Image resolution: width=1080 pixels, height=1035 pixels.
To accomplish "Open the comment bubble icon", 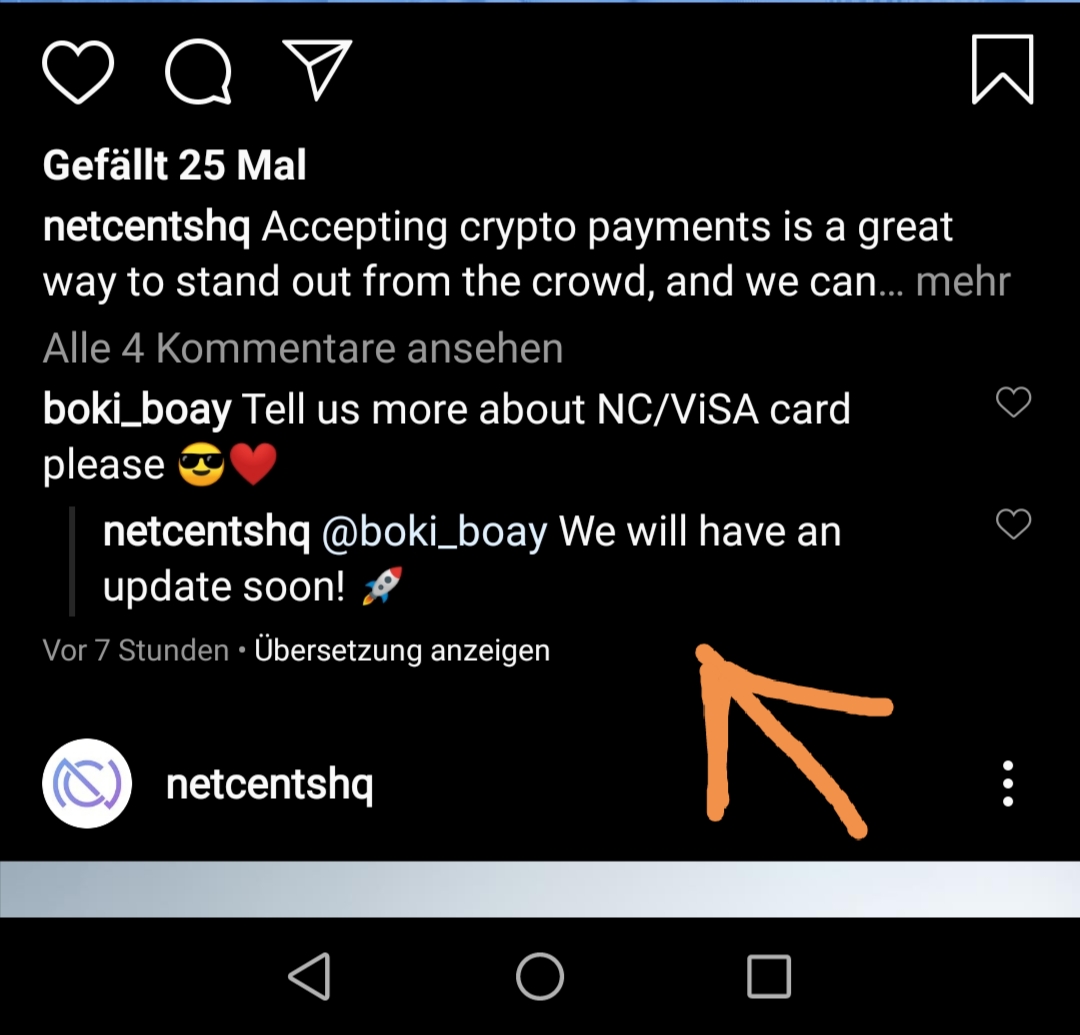I will pyautogui.click(x=198, y=72).
